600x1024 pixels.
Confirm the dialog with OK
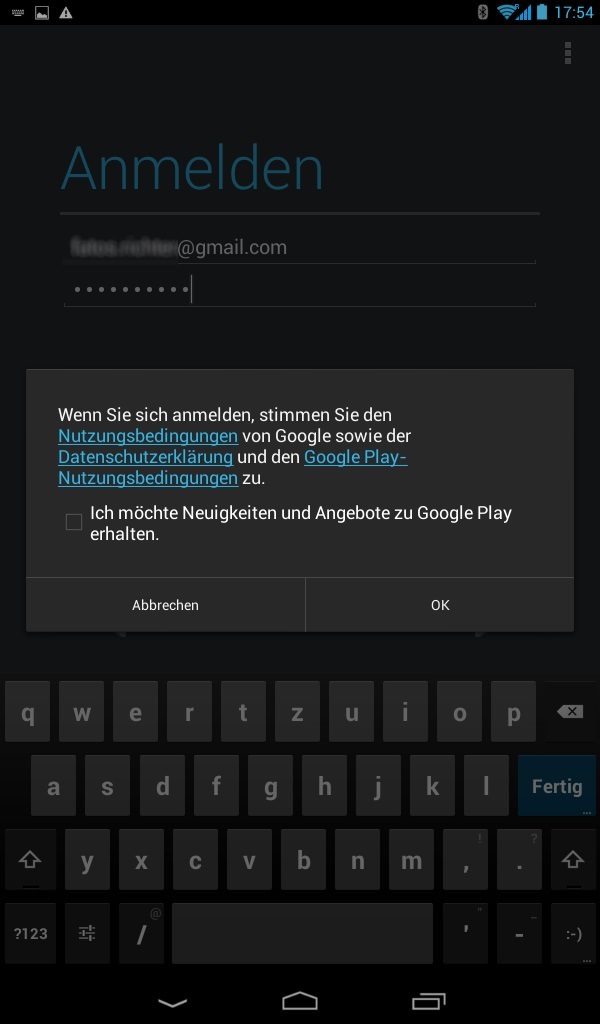click(x=439, y=605)
